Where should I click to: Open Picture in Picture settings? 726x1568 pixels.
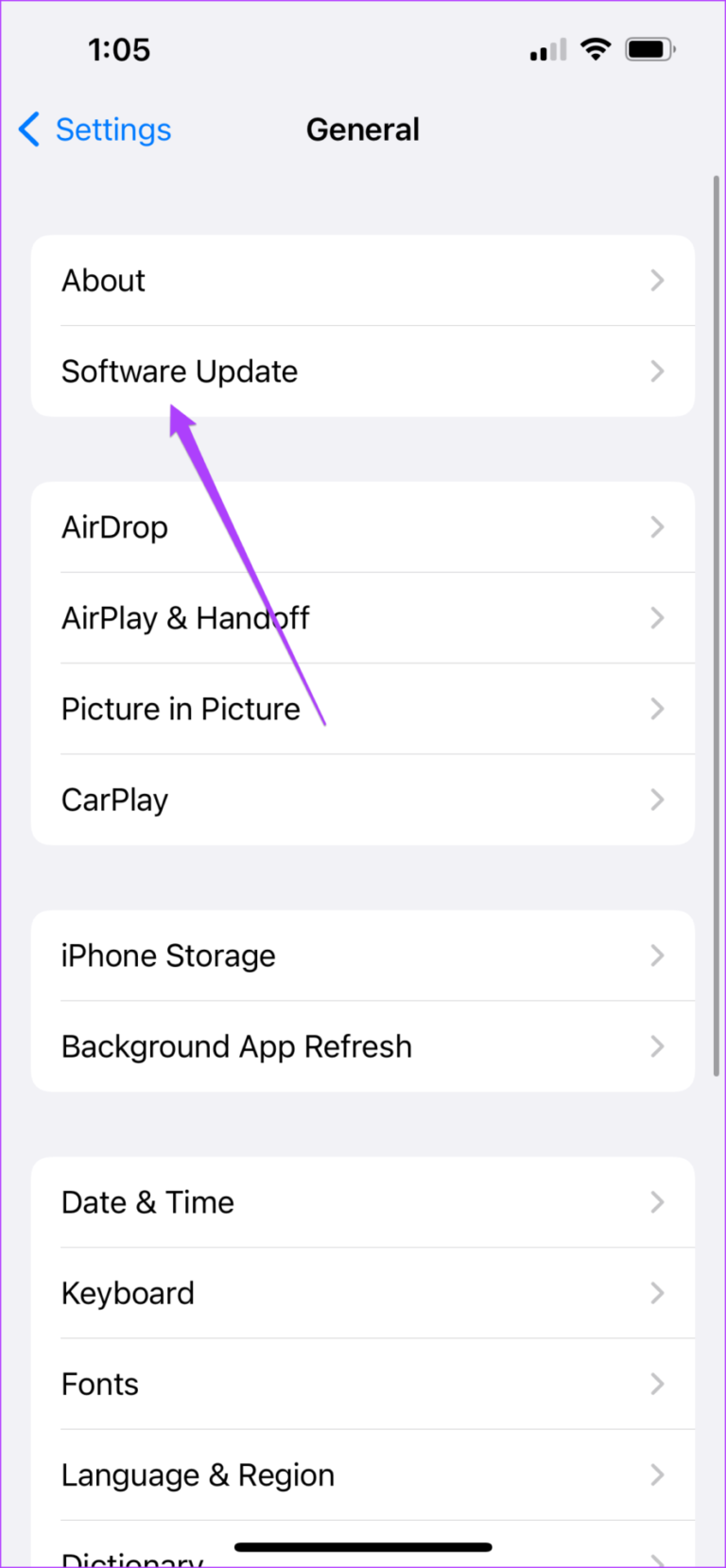click(181, 709)
